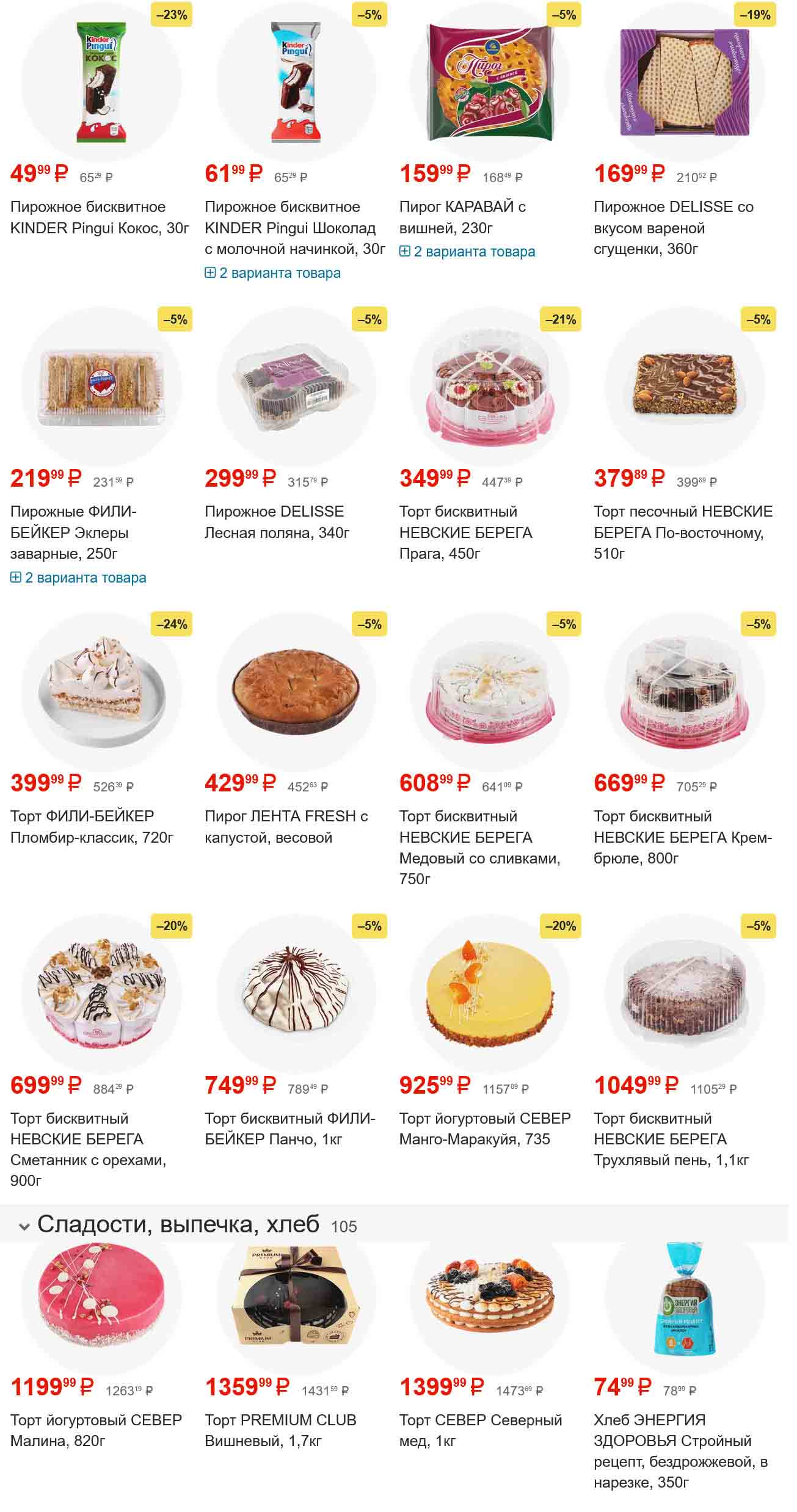This screenshot has width=797, height=1512.
Task: Expand 2 варианта товара under KINDER Pingui Шоколад
Action: 273,273
